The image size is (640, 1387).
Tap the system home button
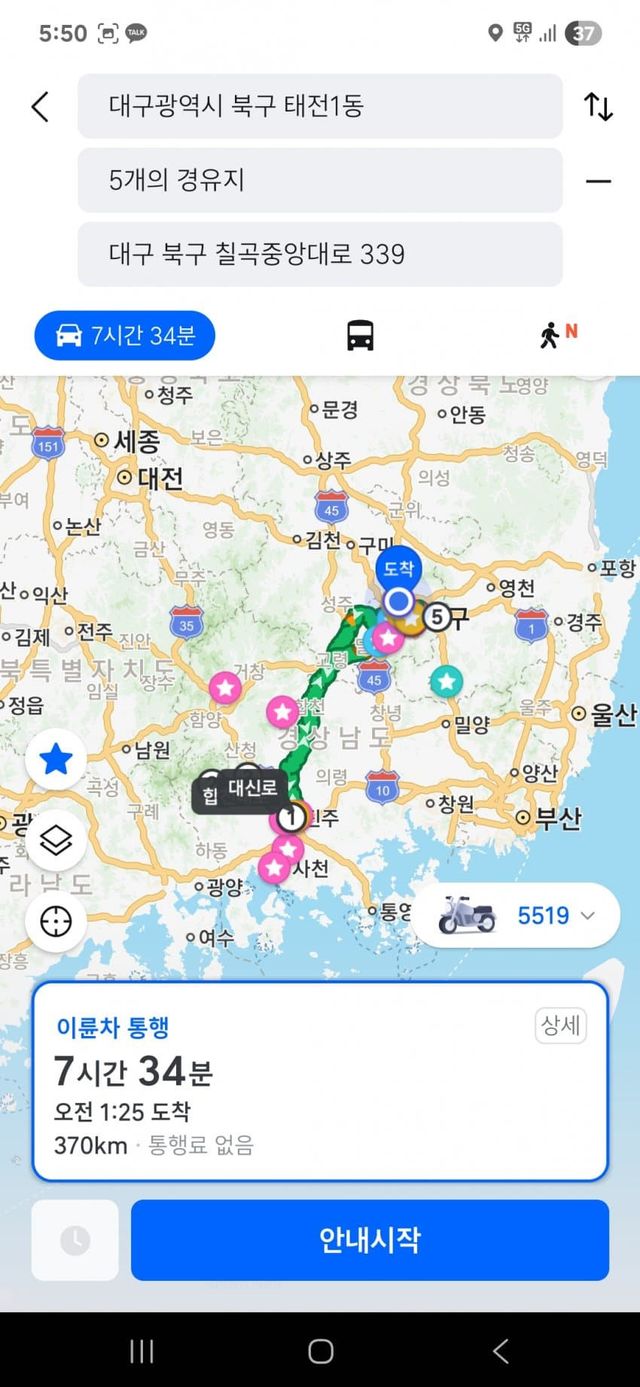pyautogui.click(x=320, y=1352)
